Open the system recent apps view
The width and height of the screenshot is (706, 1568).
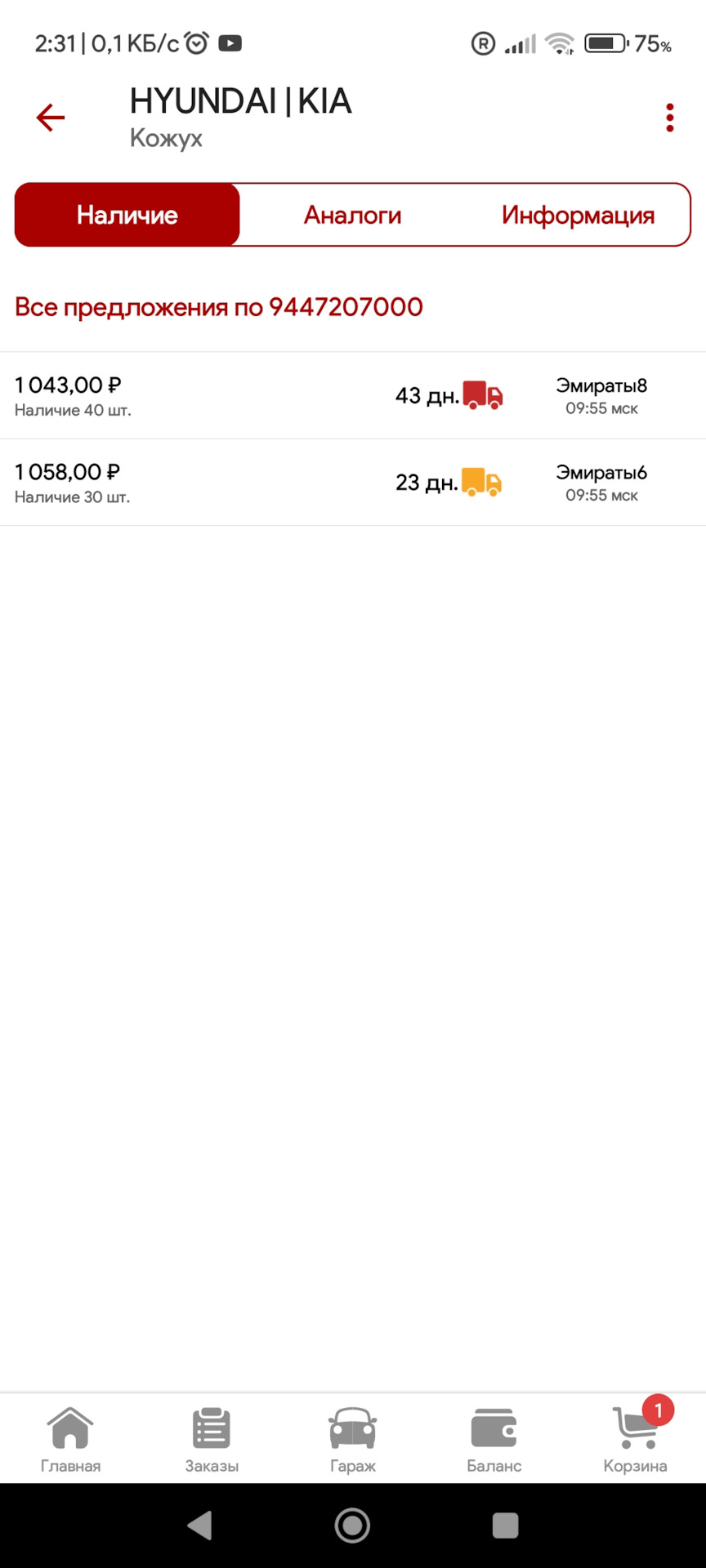pos(505,1525)
